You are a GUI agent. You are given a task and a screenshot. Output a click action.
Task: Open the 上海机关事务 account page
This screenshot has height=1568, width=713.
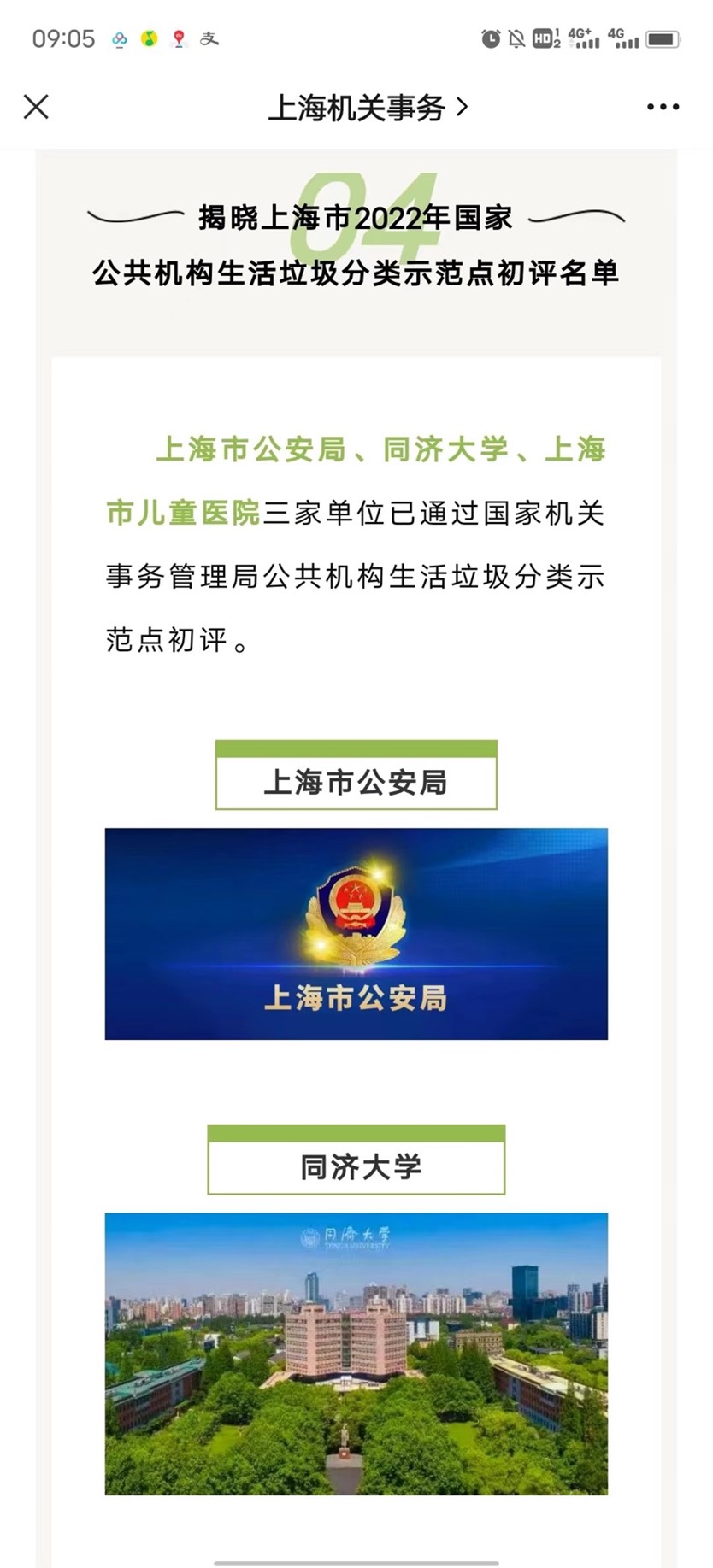tap(368, 108)
